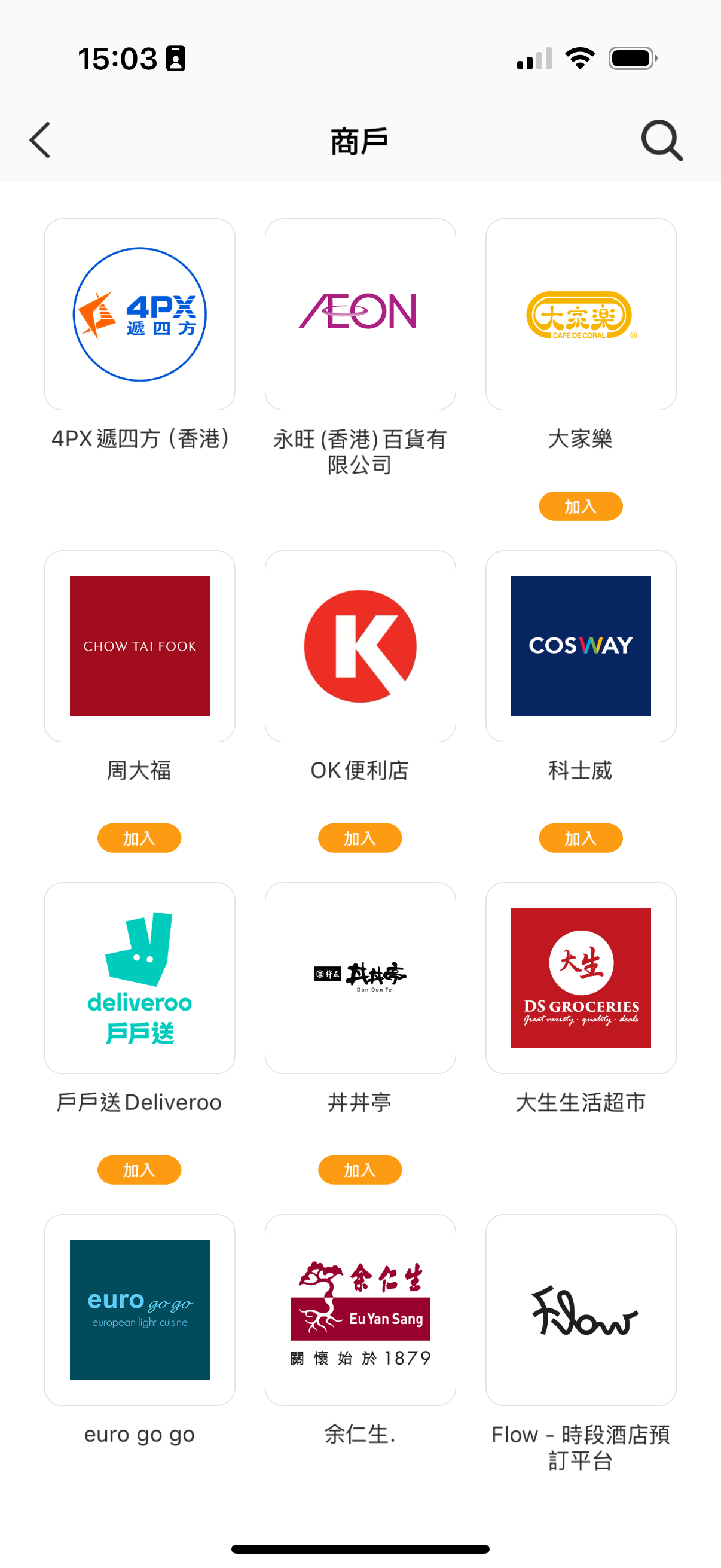Go back from the 商戶 page
This screenshot has height=1568, width=721.
point(40,140)
